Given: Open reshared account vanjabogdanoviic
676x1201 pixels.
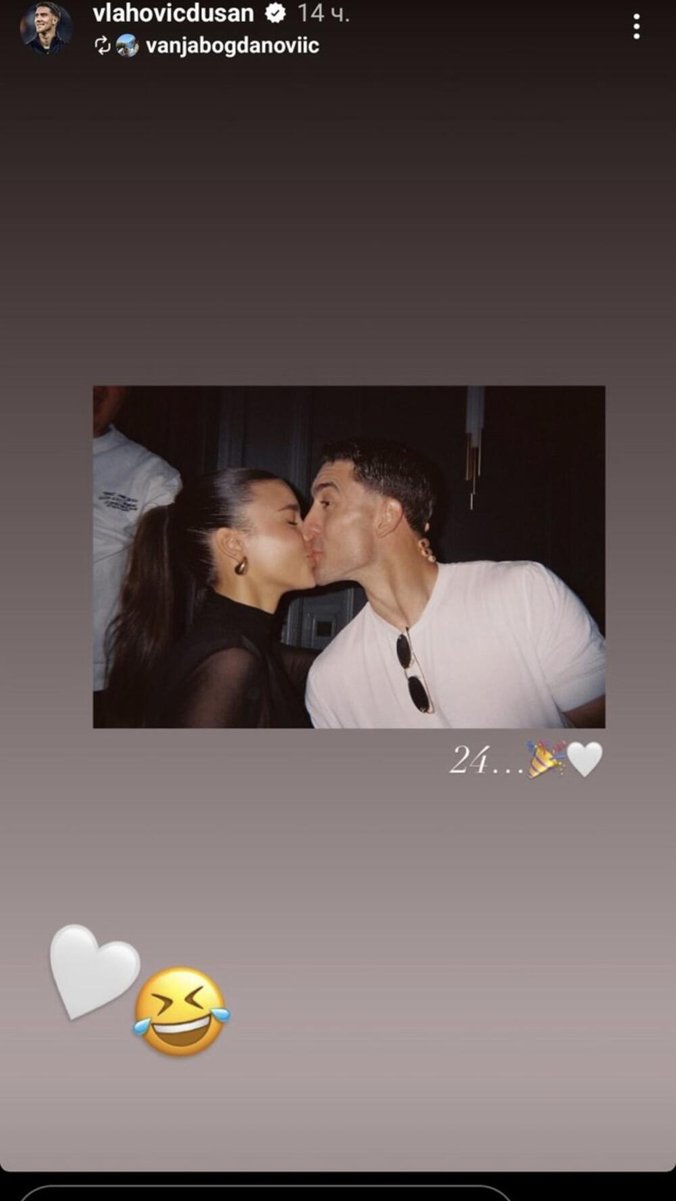Looking at the screenshot, I should [231, 45].
